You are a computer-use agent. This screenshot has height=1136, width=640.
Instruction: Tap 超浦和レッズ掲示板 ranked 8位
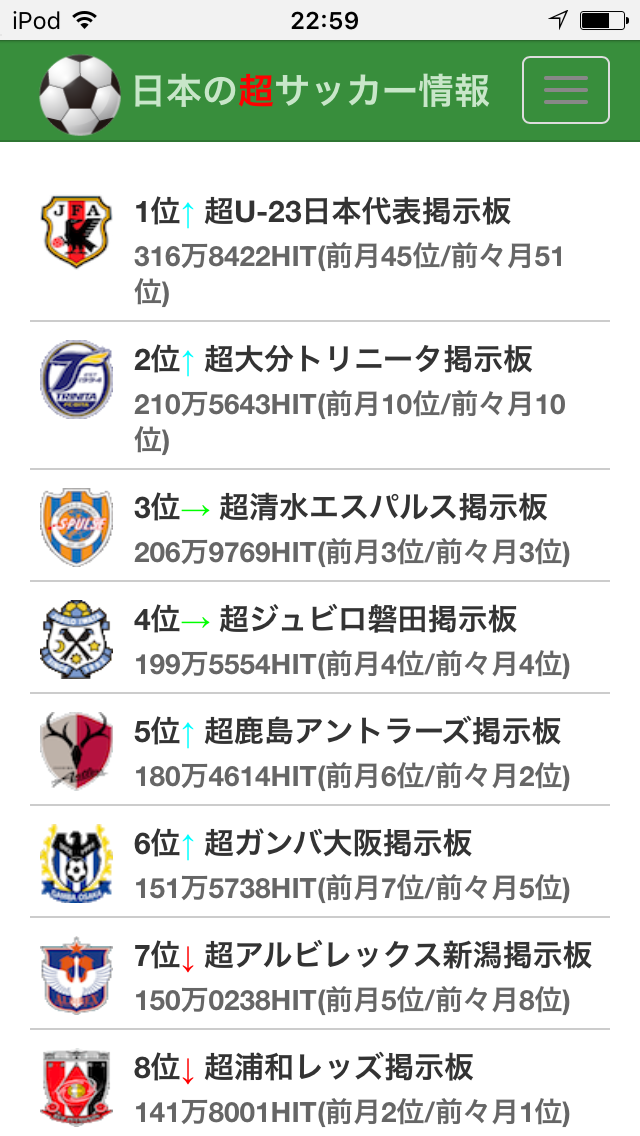click(x=338, y=1067)
